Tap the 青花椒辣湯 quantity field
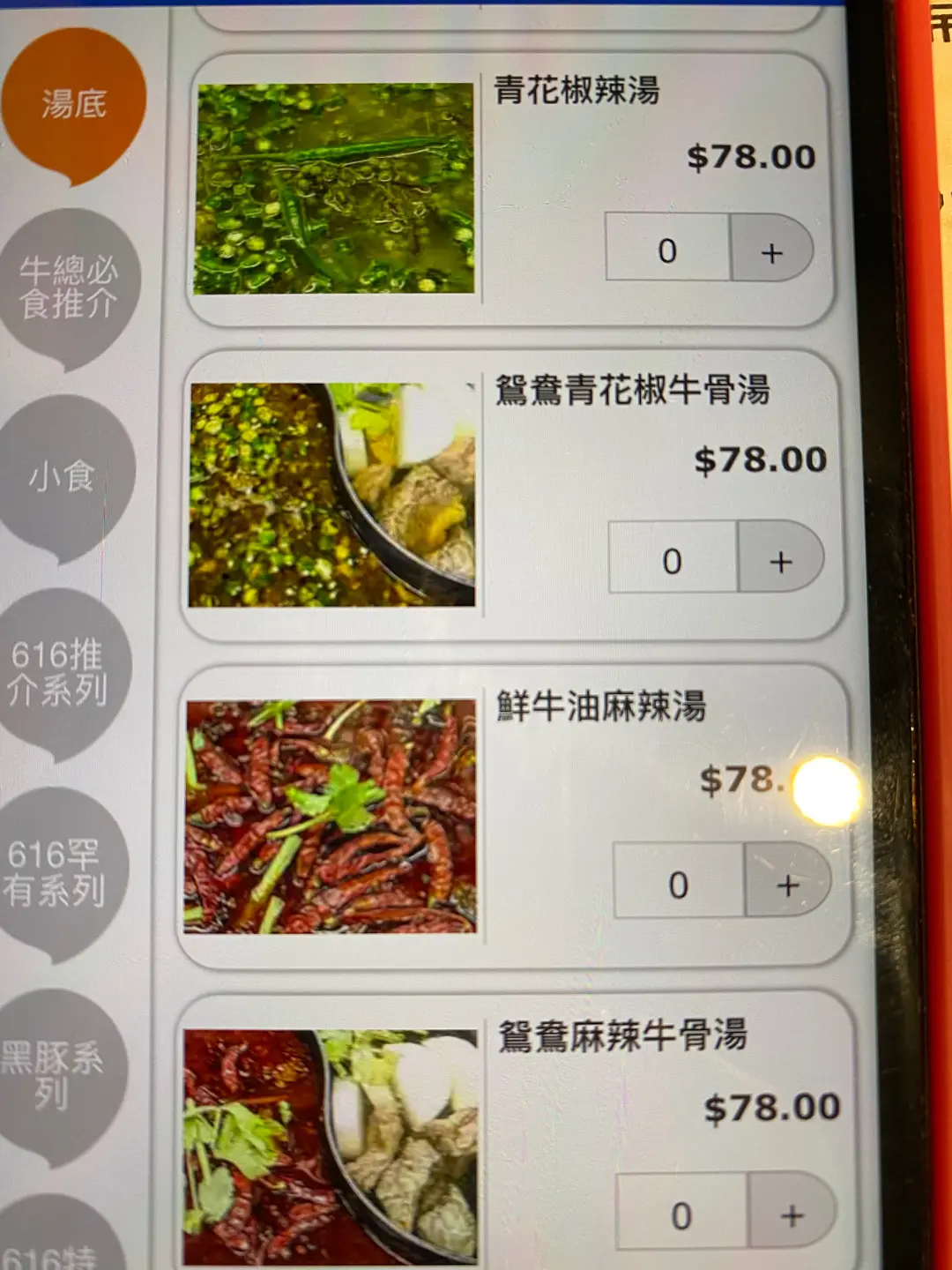The image size is (952, 1270). pyautogui.click(x=667, y=250)
